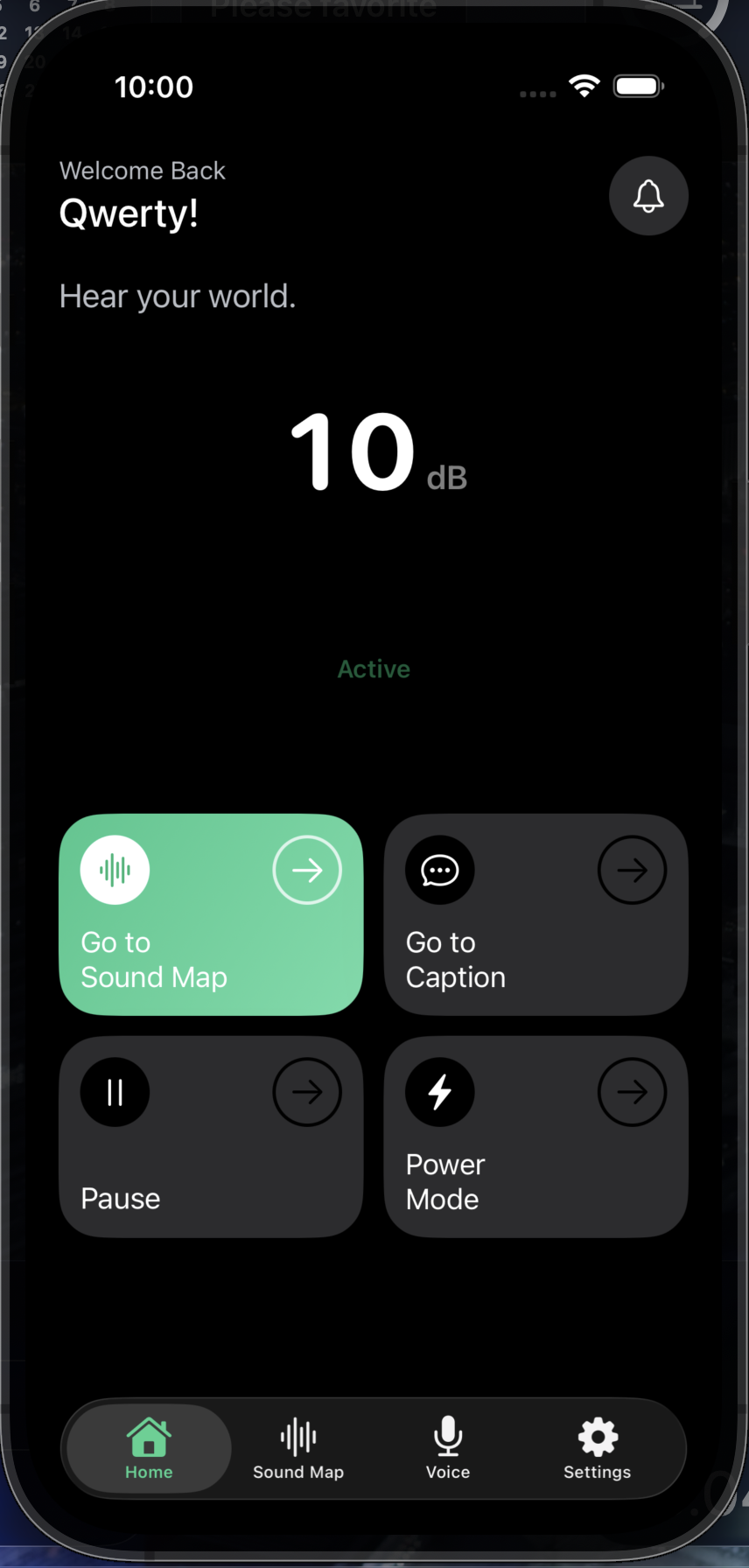The image size is (749, 1568).
Task: Open the Go to Sound Map card
Action: [211, 914]
